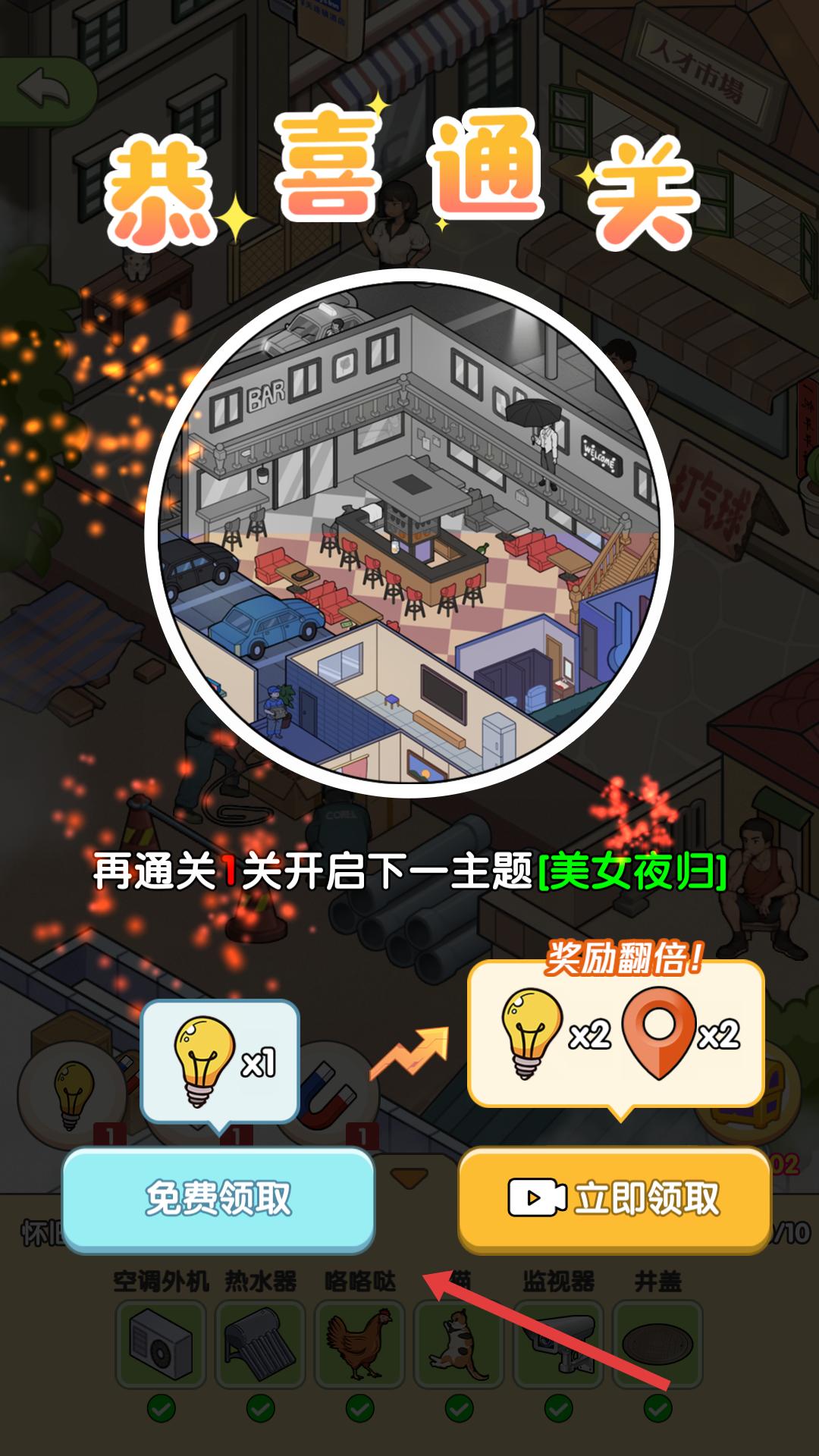This screenshot has width=819, height=1456.
Task: Claim the free reward with 免费领取
Action: pos(218,1200)
